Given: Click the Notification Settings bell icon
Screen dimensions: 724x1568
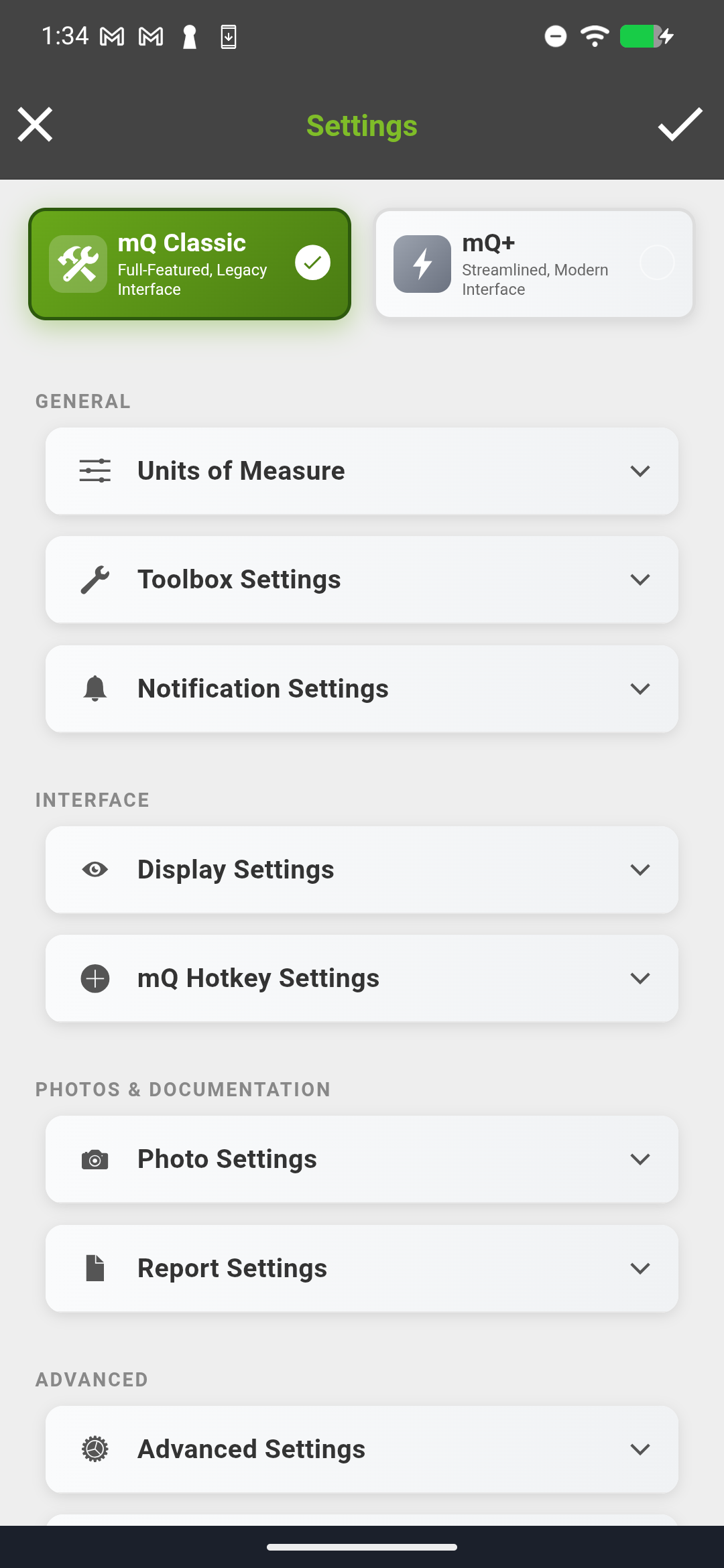Looking at the screenshot, I should click(x=95, y=688).
